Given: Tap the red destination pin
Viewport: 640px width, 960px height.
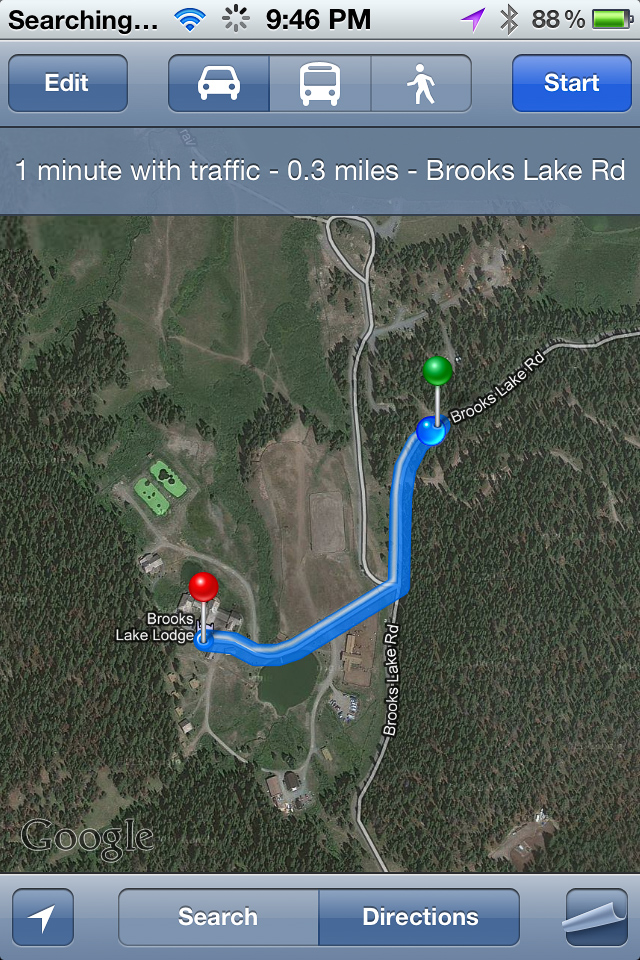Looking at the screenshot, I should coord(204,588).
